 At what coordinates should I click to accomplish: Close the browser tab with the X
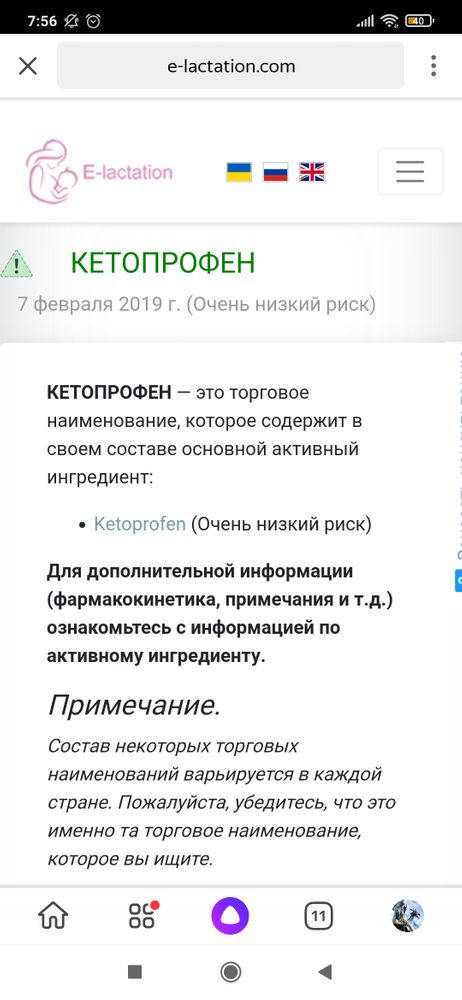(27, 66)
